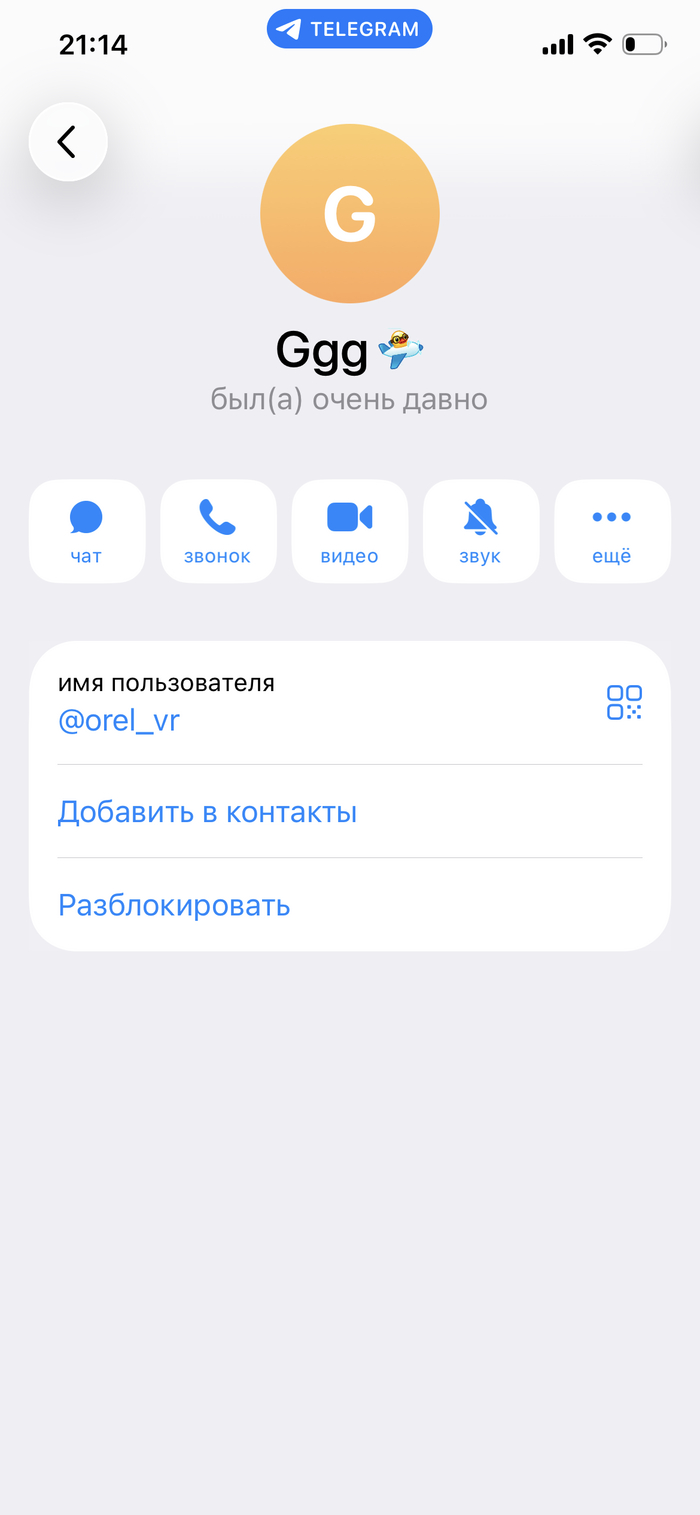700x1515 pixels.
Task: Return to the app via the Telegram pill
Action: click(x=350, y=29)
